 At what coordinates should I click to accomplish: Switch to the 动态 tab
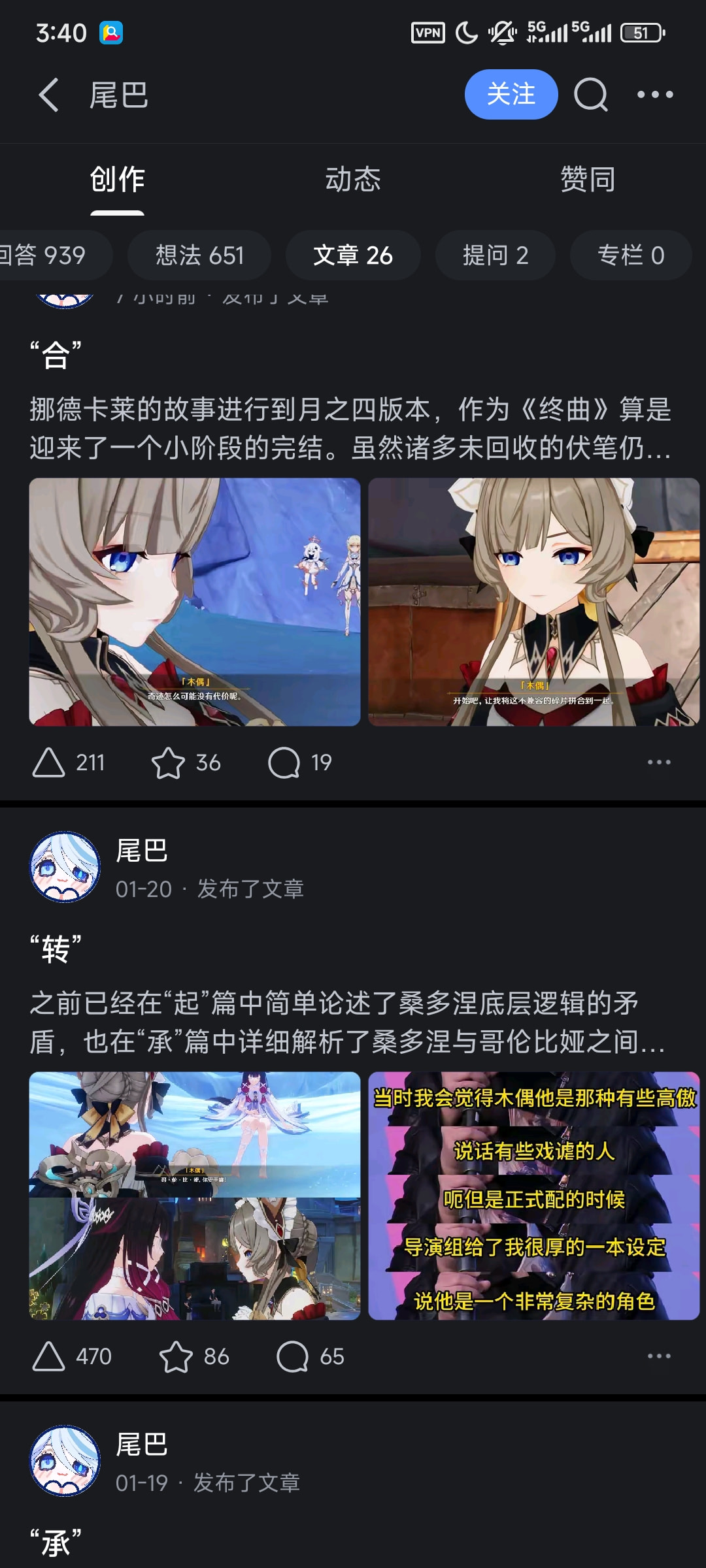click(x=352, y=179)
